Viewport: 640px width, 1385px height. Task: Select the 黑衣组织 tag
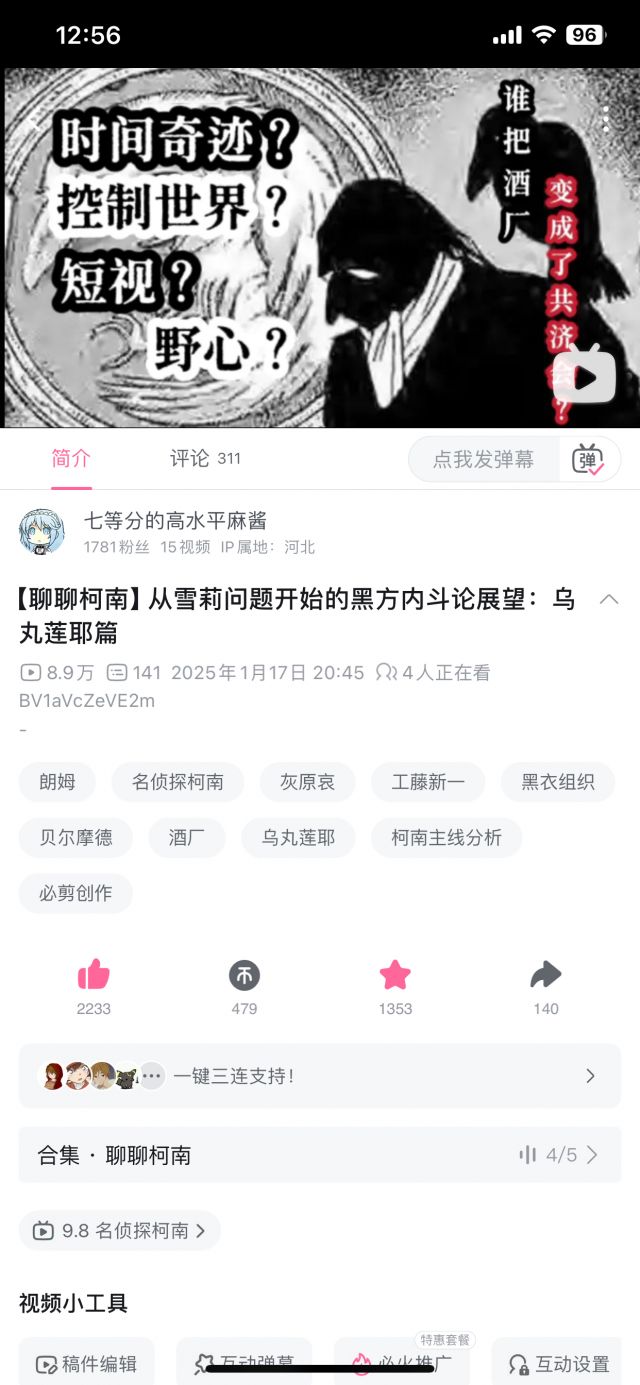(x=558, y=782)
